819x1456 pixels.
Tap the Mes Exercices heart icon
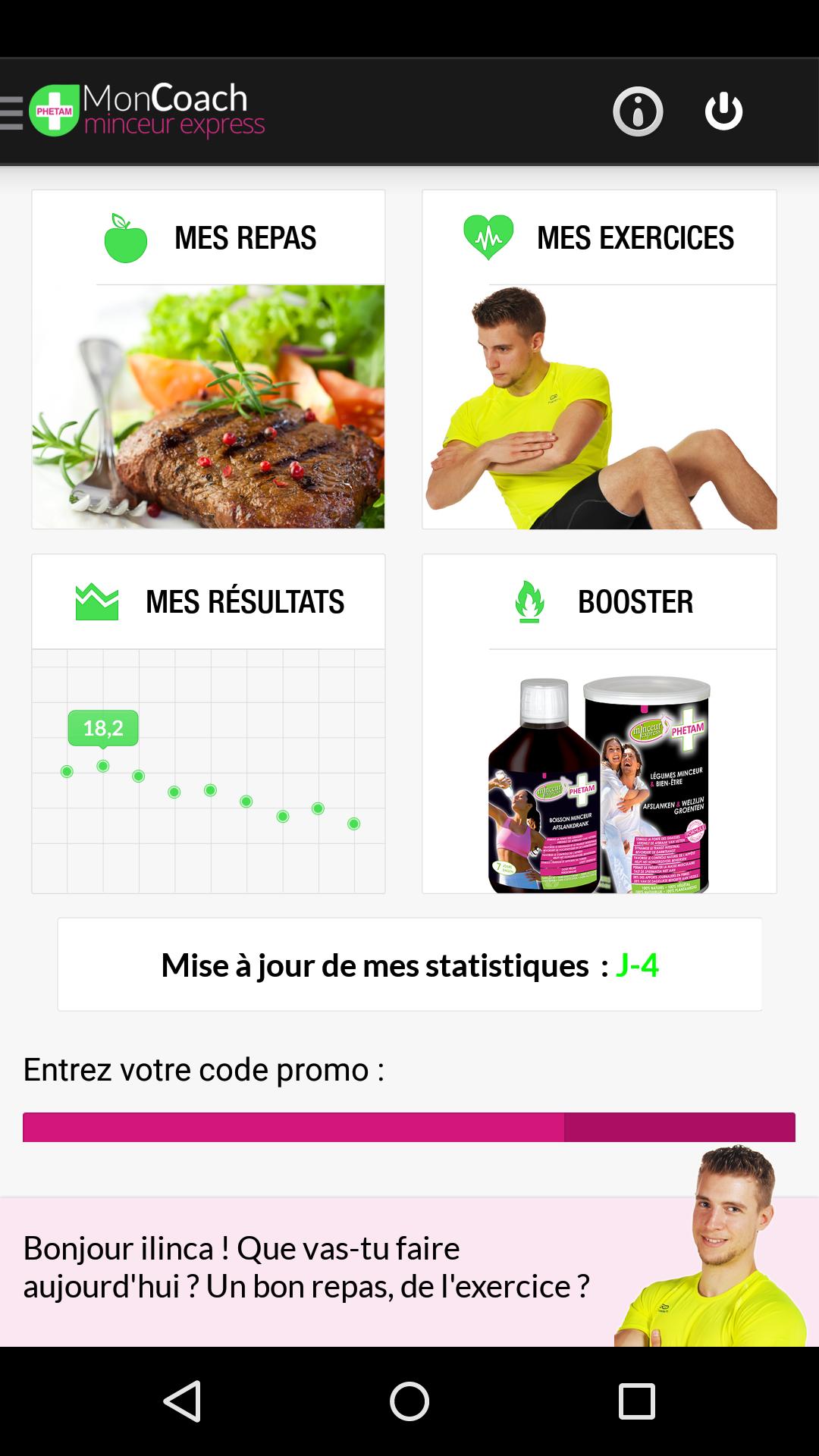(488, 237)
